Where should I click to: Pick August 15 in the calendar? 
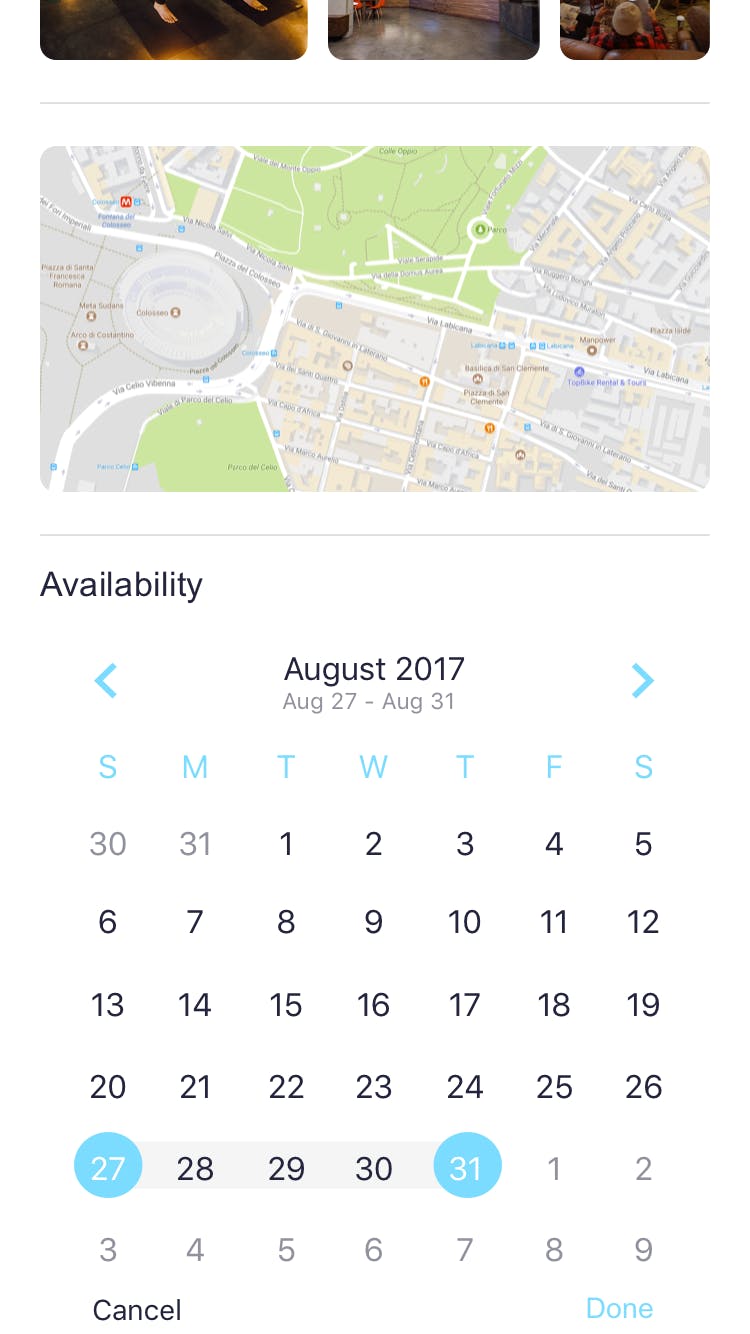286,1004
